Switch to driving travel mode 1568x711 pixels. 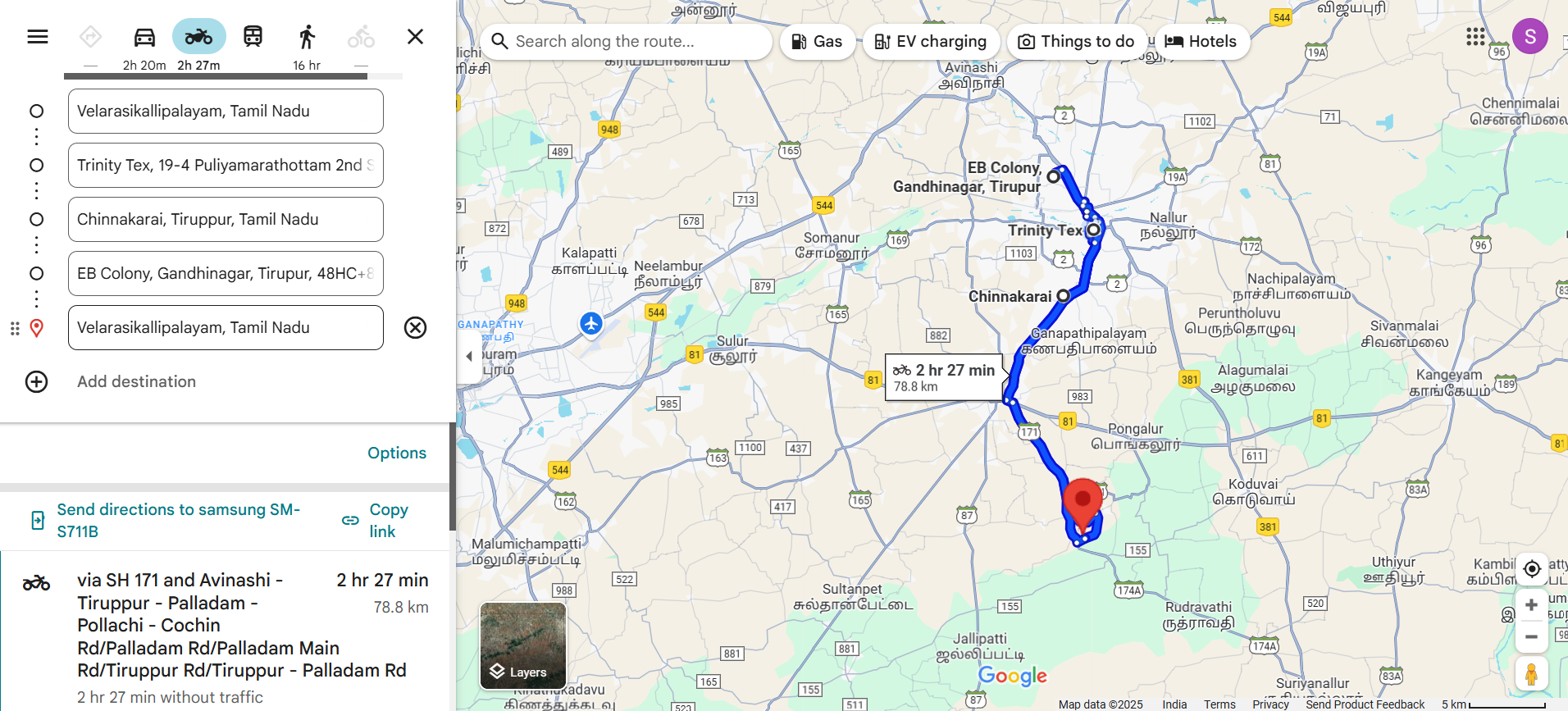point(144,37)
